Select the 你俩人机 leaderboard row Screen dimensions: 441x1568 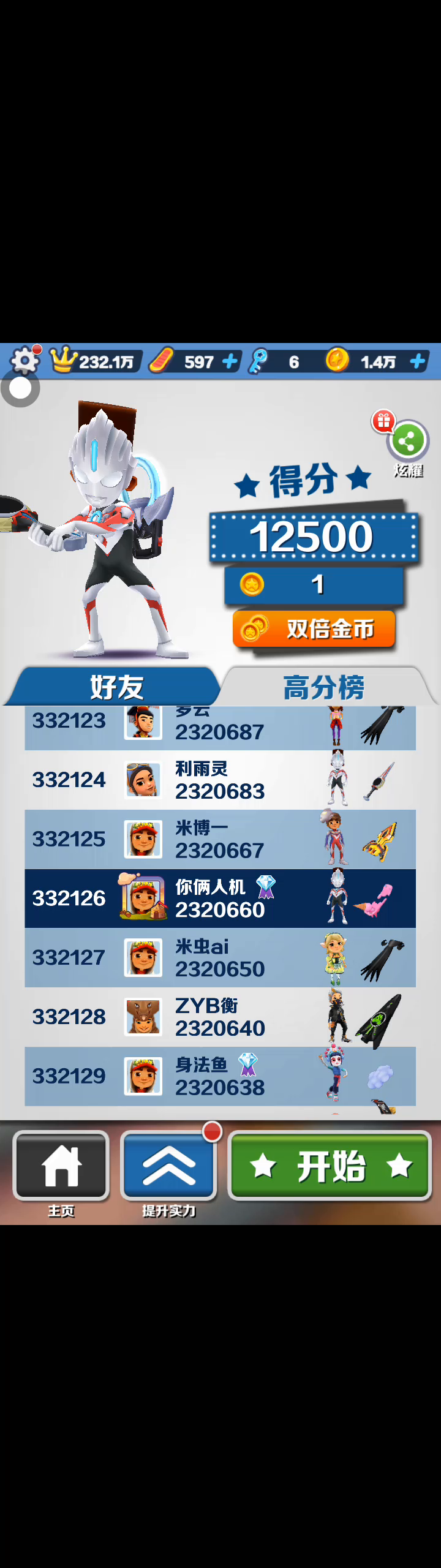coord(220,899)
